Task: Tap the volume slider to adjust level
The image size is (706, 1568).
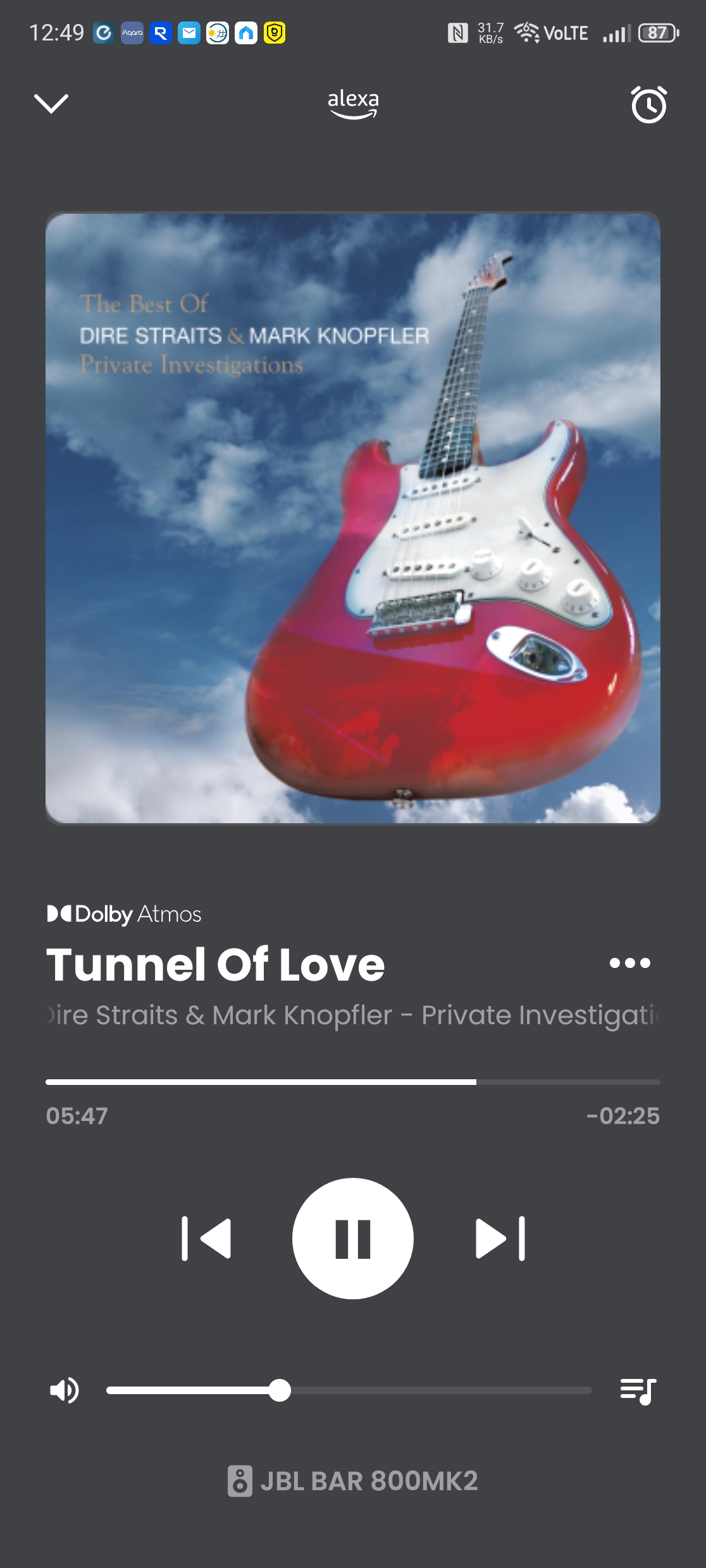Action: tap(349, 1390)
